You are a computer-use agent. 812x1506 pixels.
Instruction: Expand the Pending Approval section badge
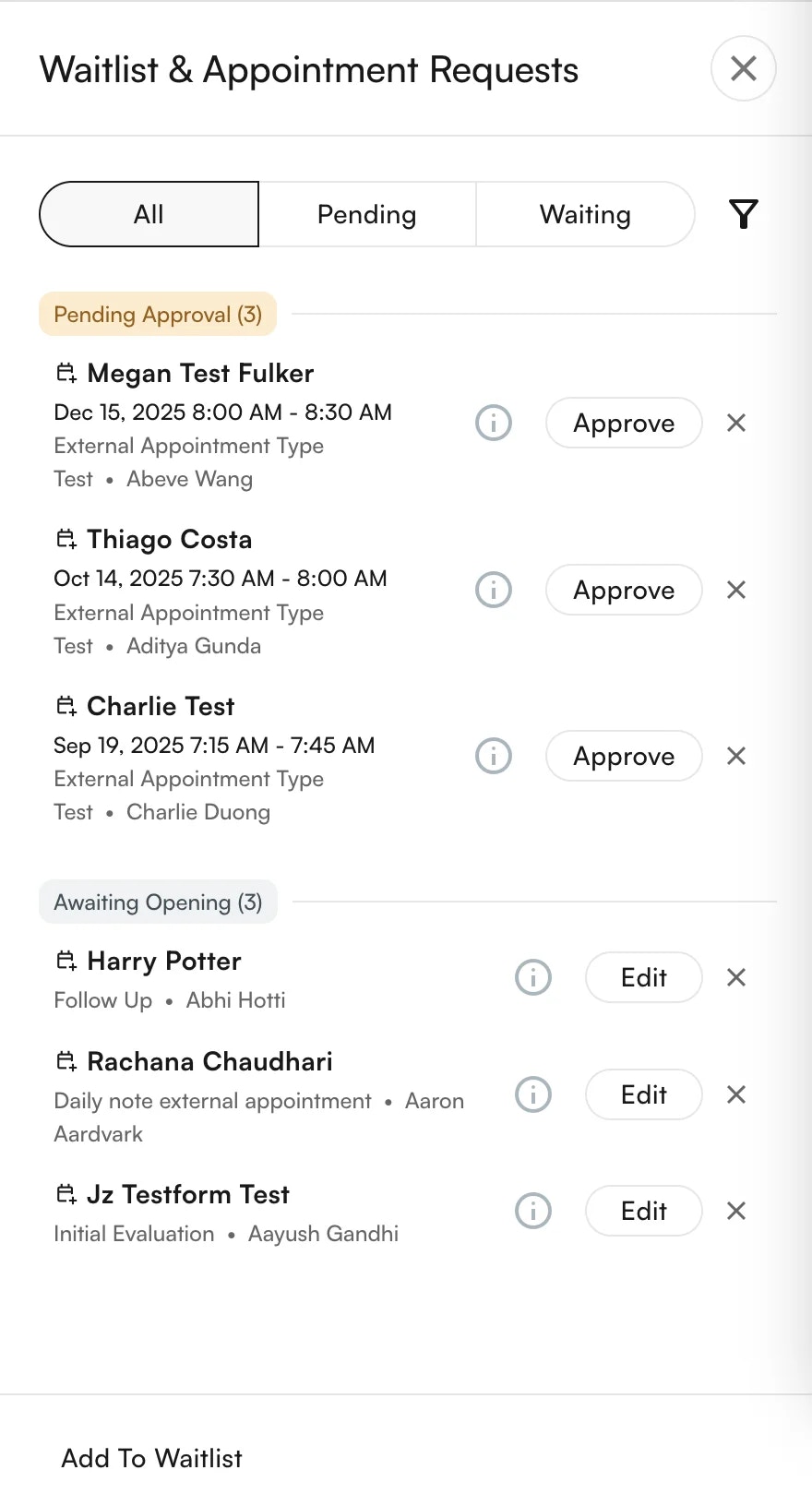156,314
